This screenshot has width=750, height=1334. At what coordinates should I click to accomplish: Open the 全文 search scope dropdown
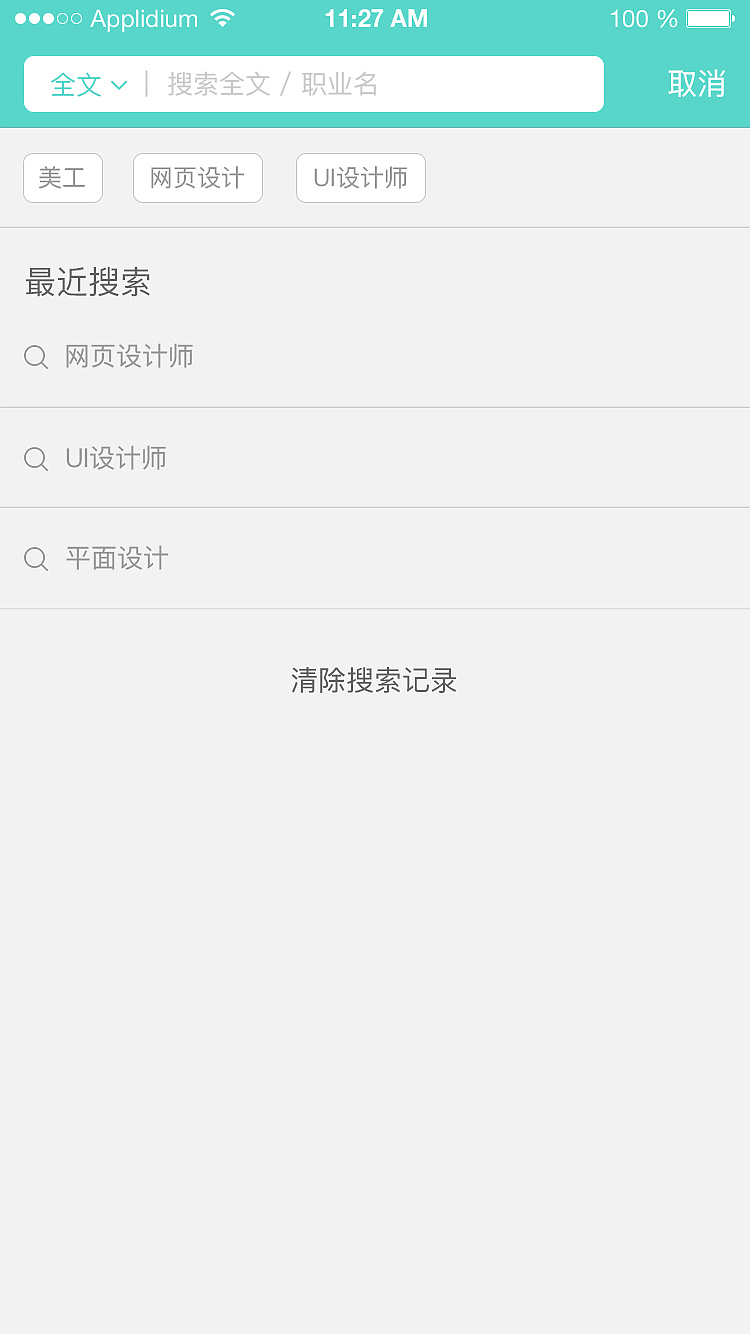77,85
